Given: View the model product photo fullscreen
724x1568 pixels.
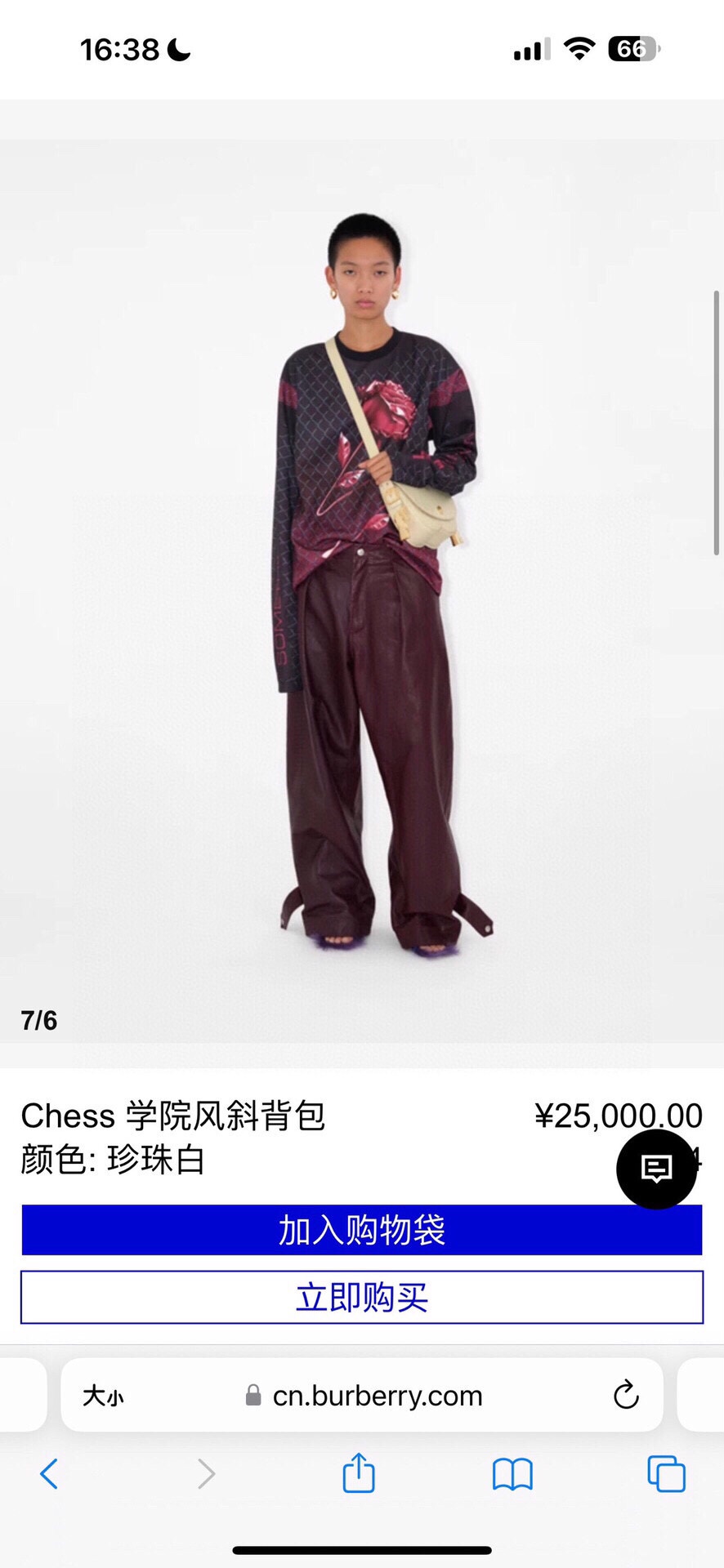Looking at the screenshot, I should (361, 588).
